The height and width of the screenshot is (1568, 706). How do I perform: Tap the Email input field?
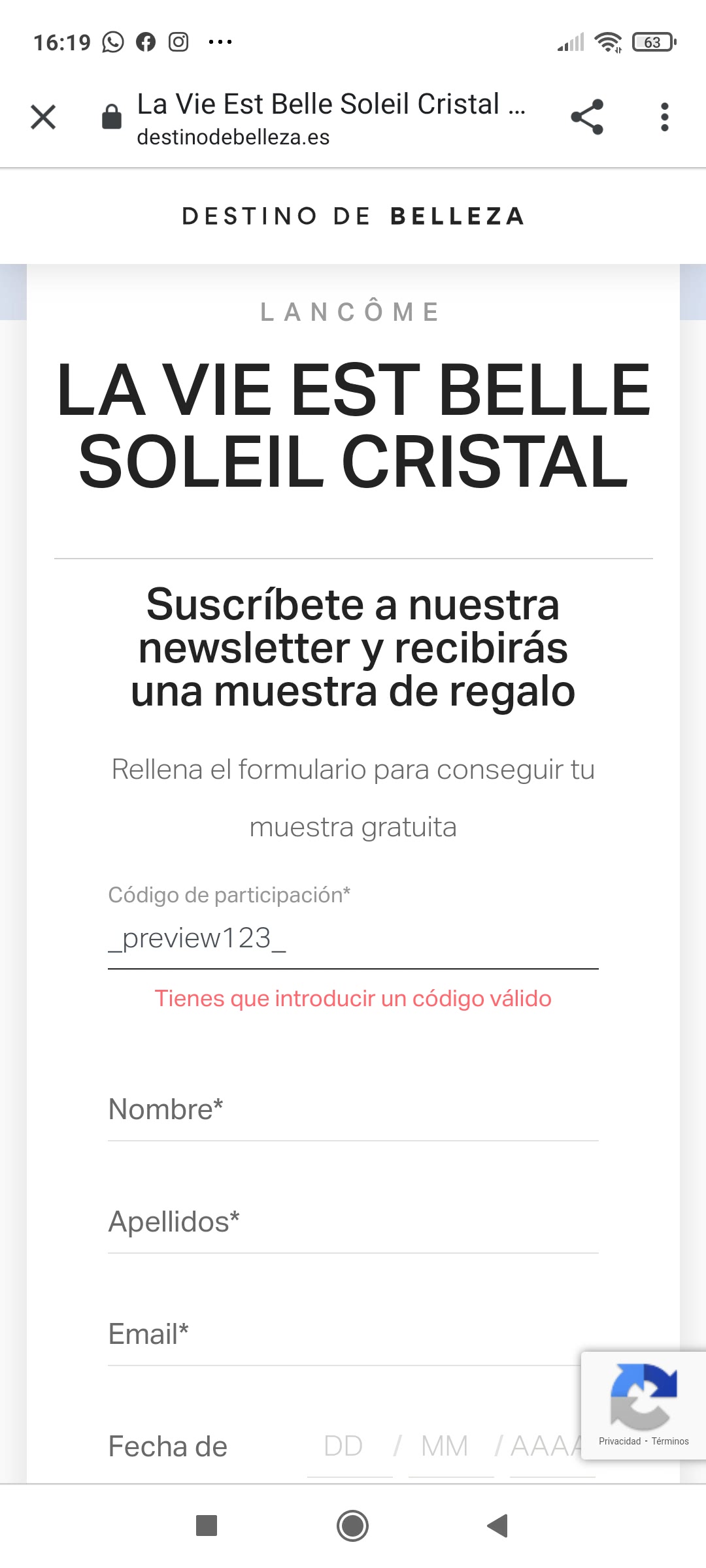[x=340, y=1335]
